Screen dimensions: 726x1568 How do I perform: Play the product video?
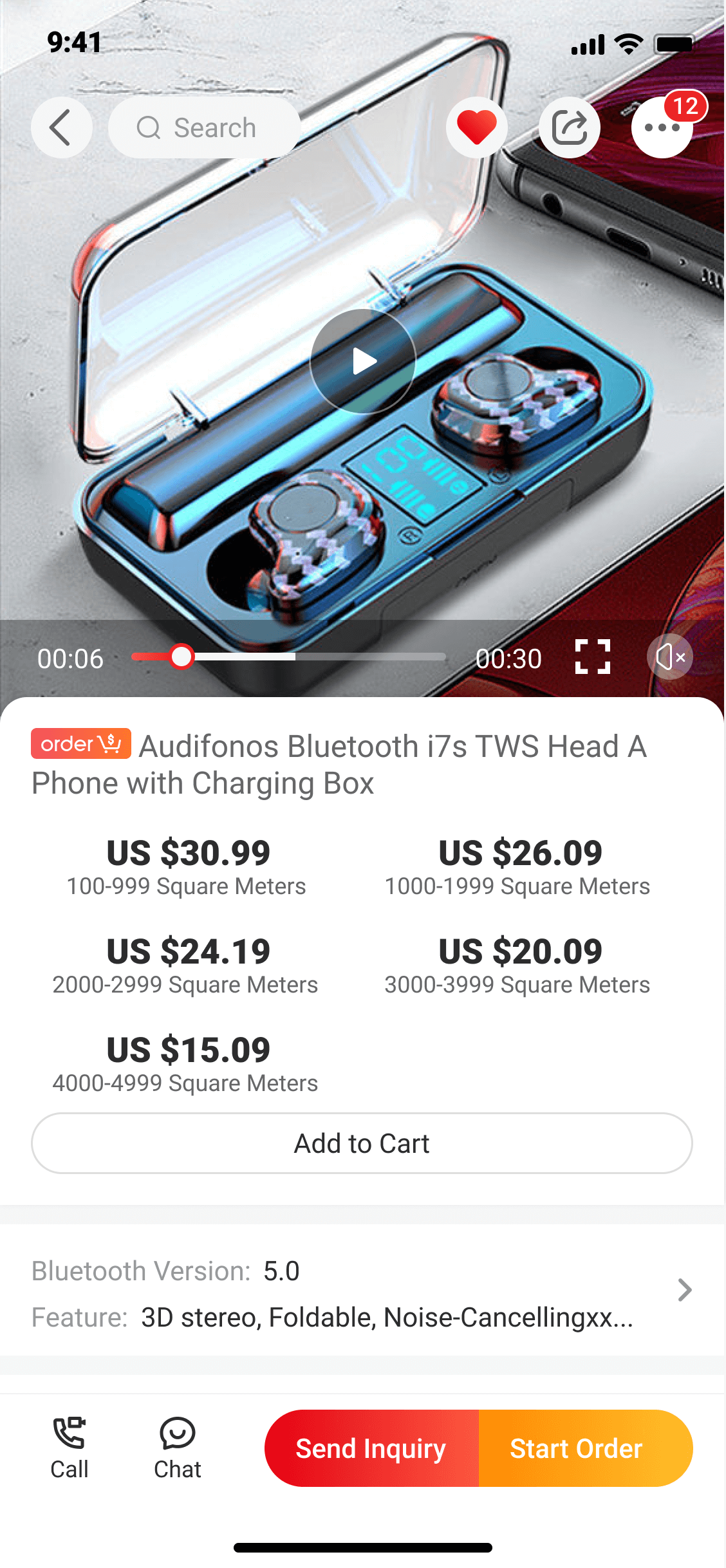point(362,362)
